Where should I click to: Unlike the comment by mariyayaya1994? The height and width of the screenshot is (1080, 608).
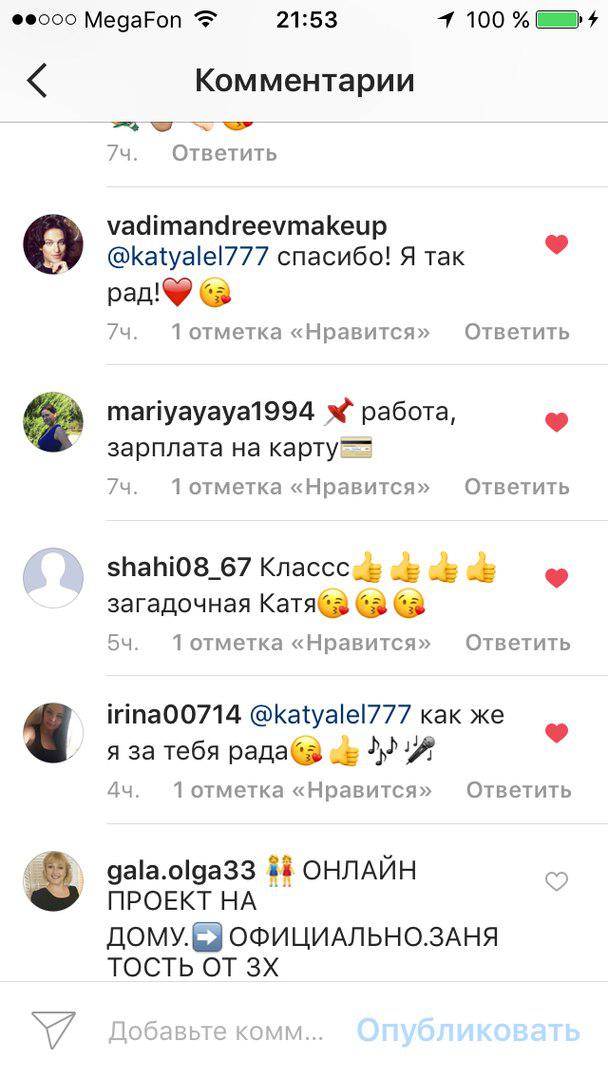point(556,422)
